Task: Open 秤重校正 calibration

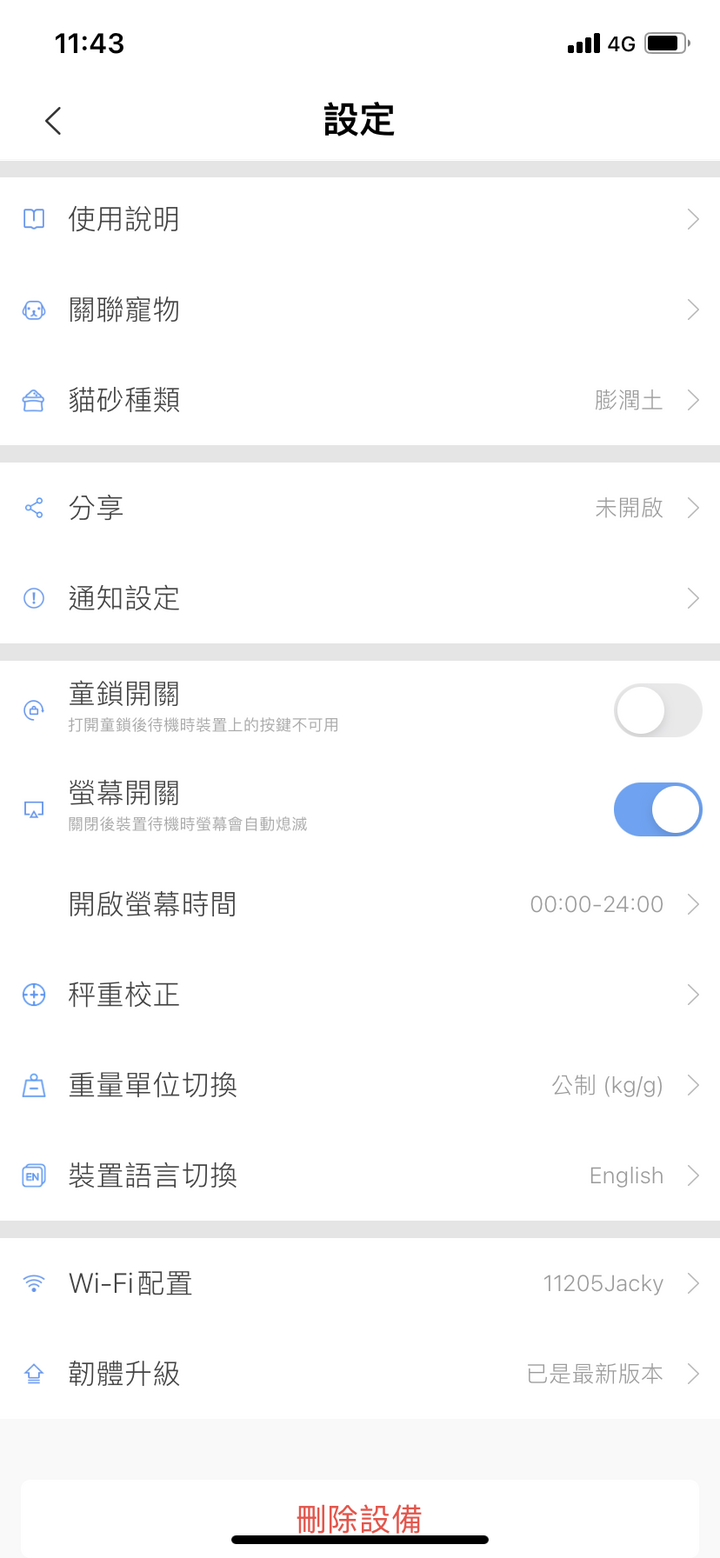Action: (360, 995)
